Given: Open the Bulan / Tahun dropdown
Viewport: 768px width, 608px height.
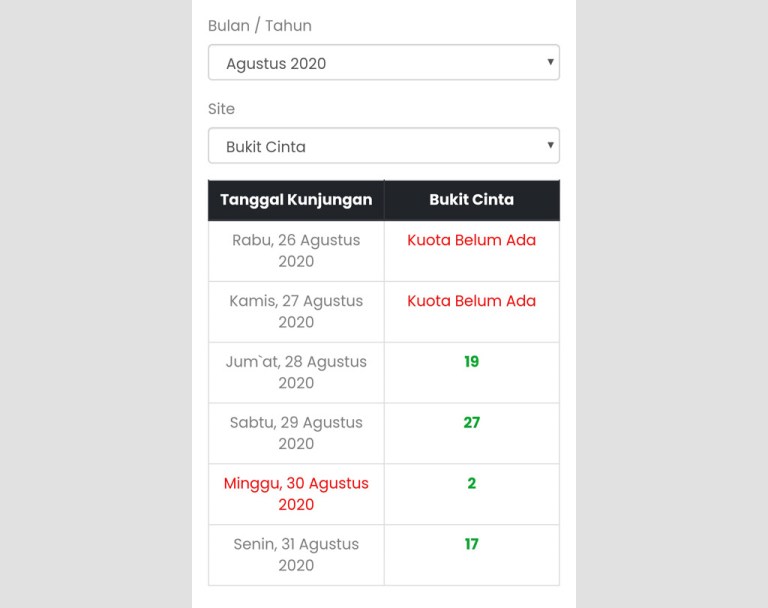Looking at the screenshot, I should (383, 63).
